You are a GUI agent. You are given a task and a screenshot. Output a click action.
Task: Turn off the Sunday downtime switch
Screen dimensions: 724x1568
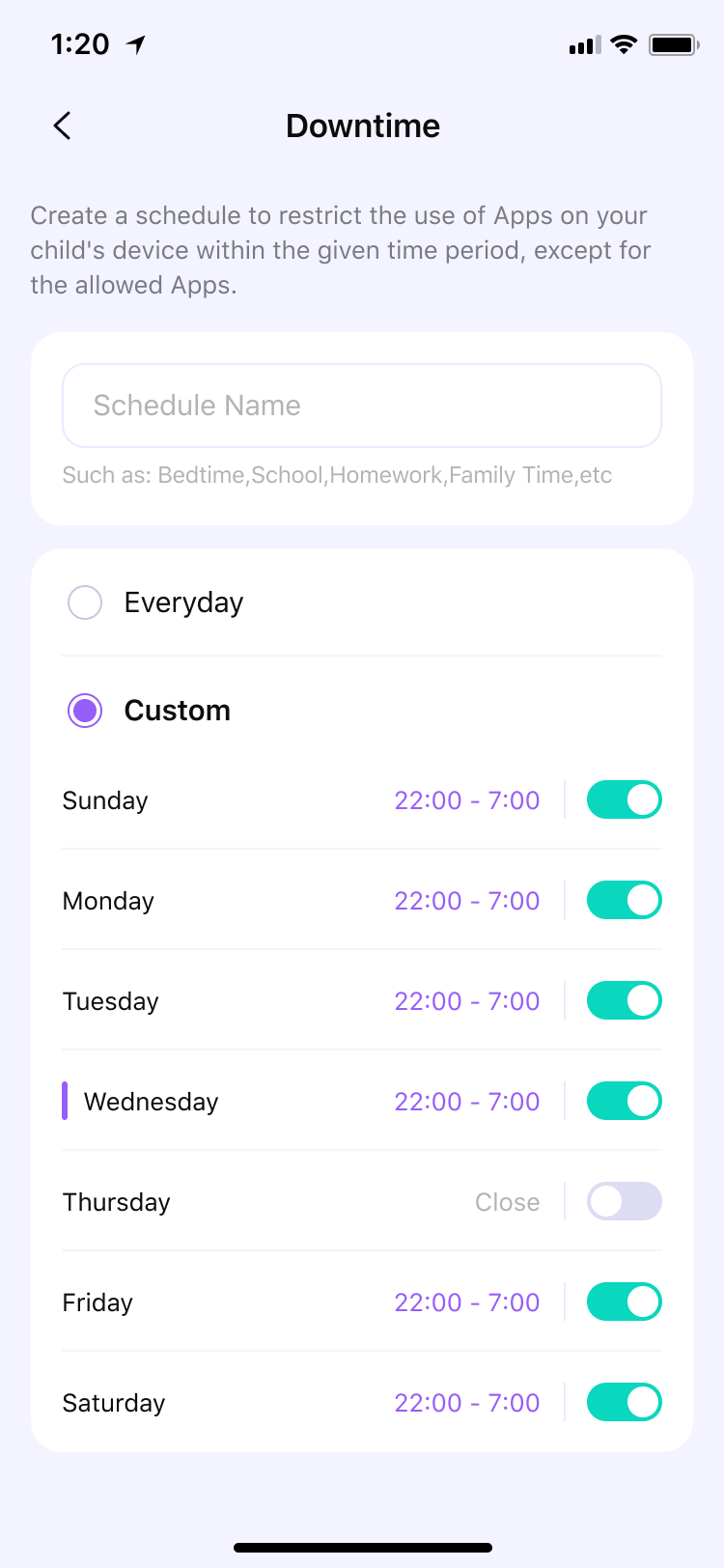(625, 799)
